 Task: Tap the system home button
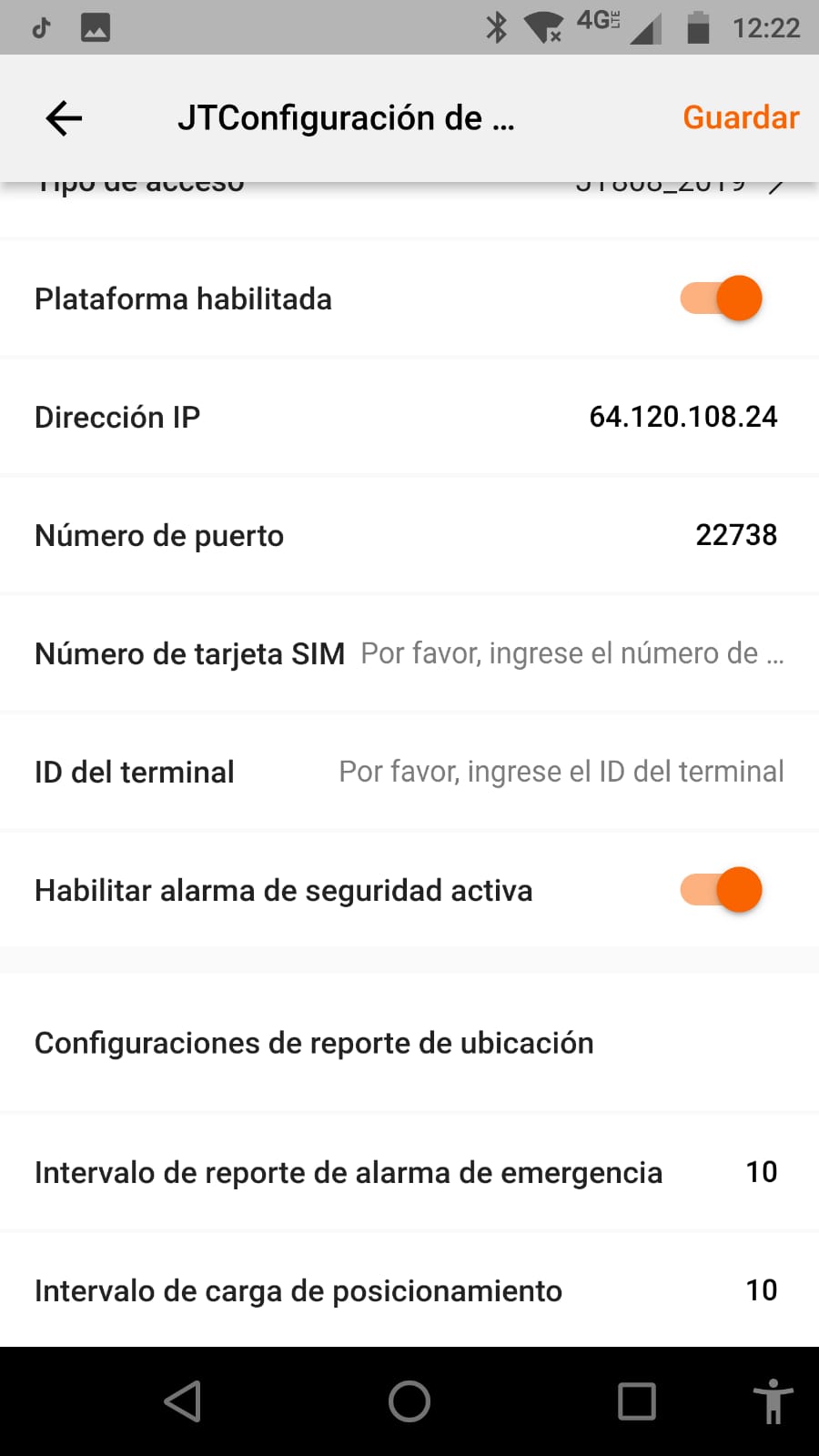409,1401
